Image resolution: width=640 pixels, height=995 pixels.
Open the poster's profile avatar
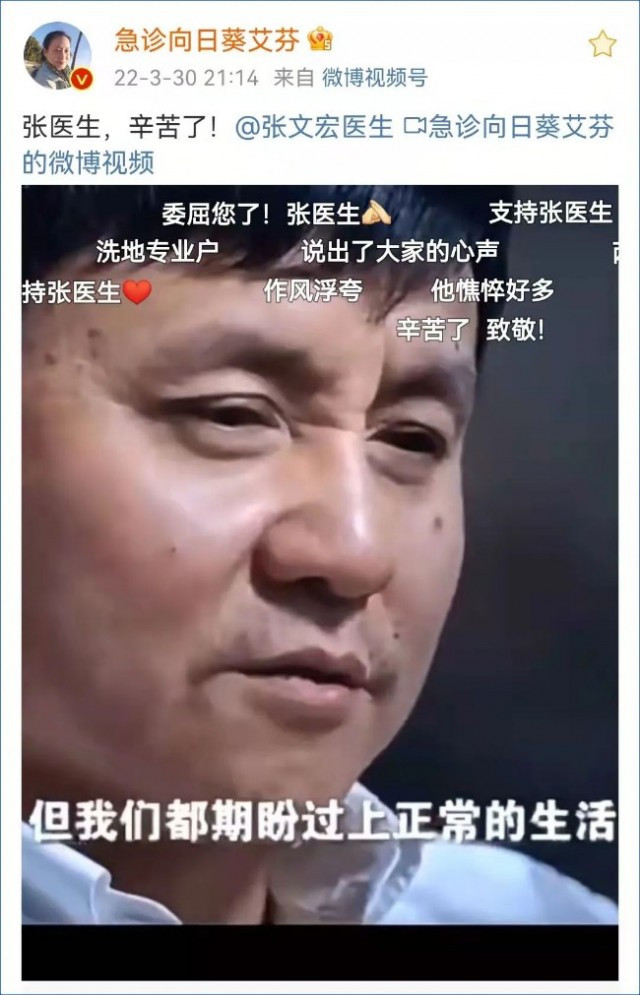pyautogui.click(x=56, y=56)
